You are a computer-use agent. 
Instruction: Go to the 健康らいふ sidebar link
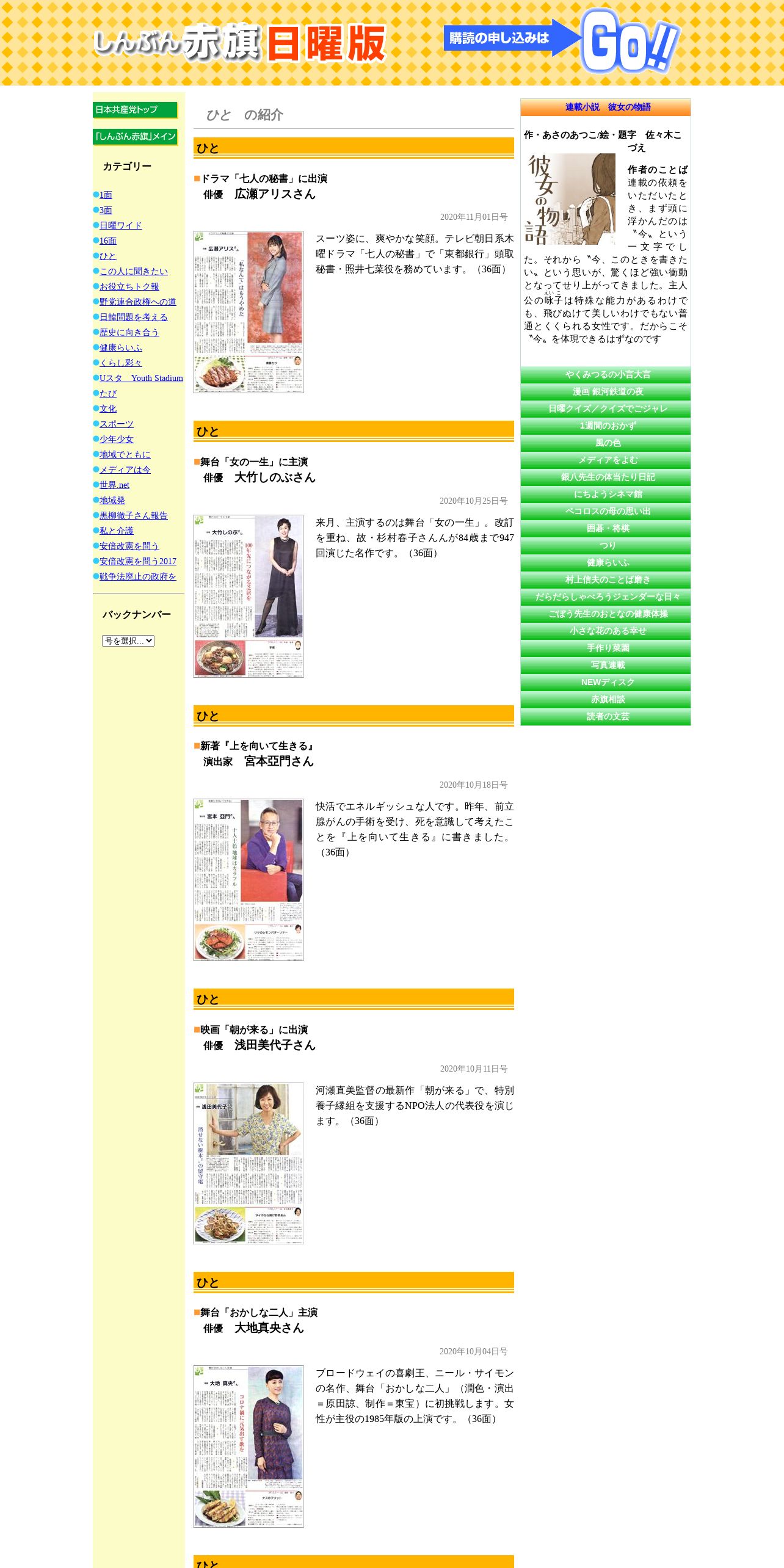[120, 347]
